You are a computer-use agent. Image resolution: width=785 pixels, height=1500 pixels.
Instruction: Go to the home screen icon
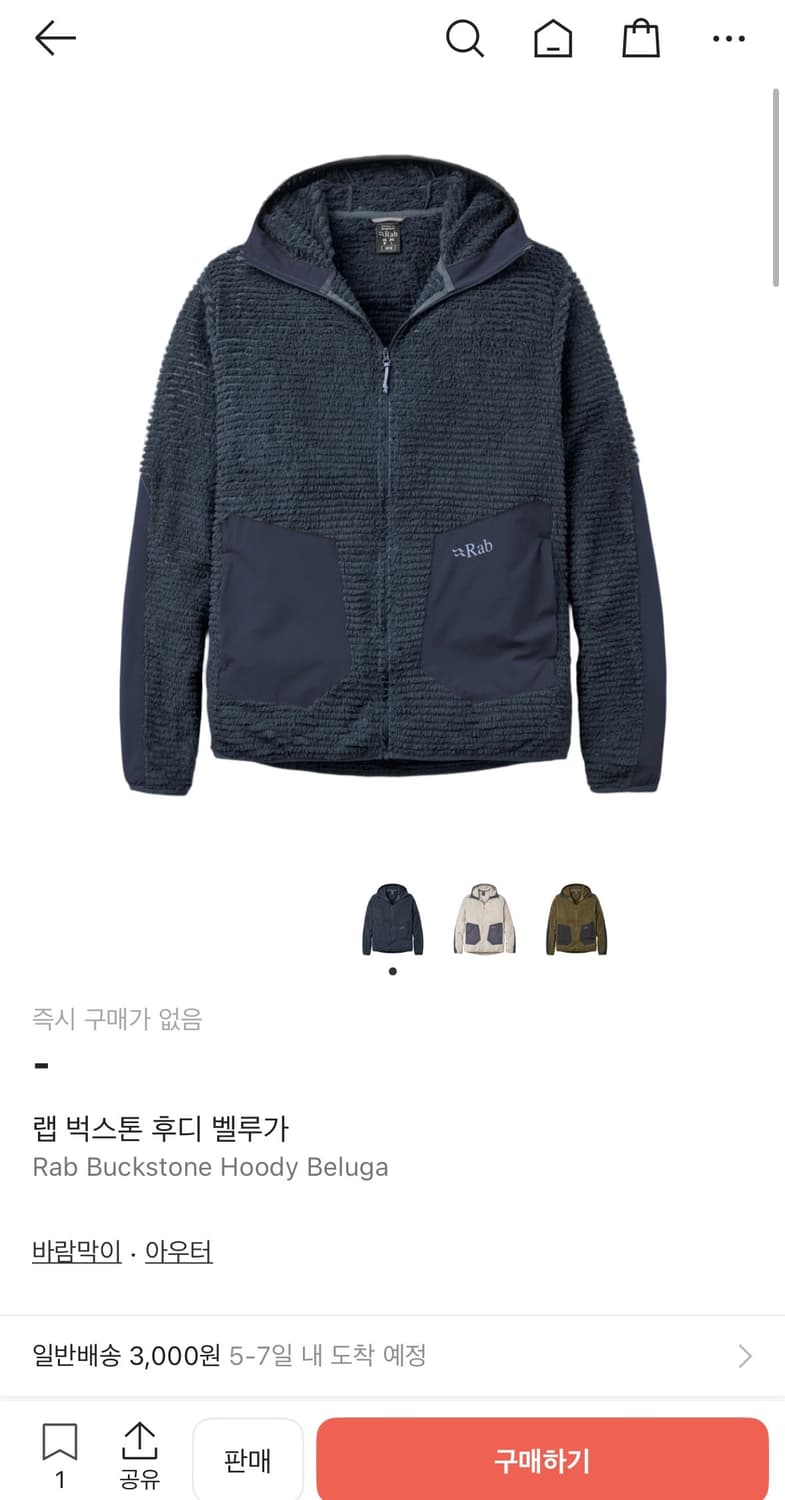click(x=553, y=39)
